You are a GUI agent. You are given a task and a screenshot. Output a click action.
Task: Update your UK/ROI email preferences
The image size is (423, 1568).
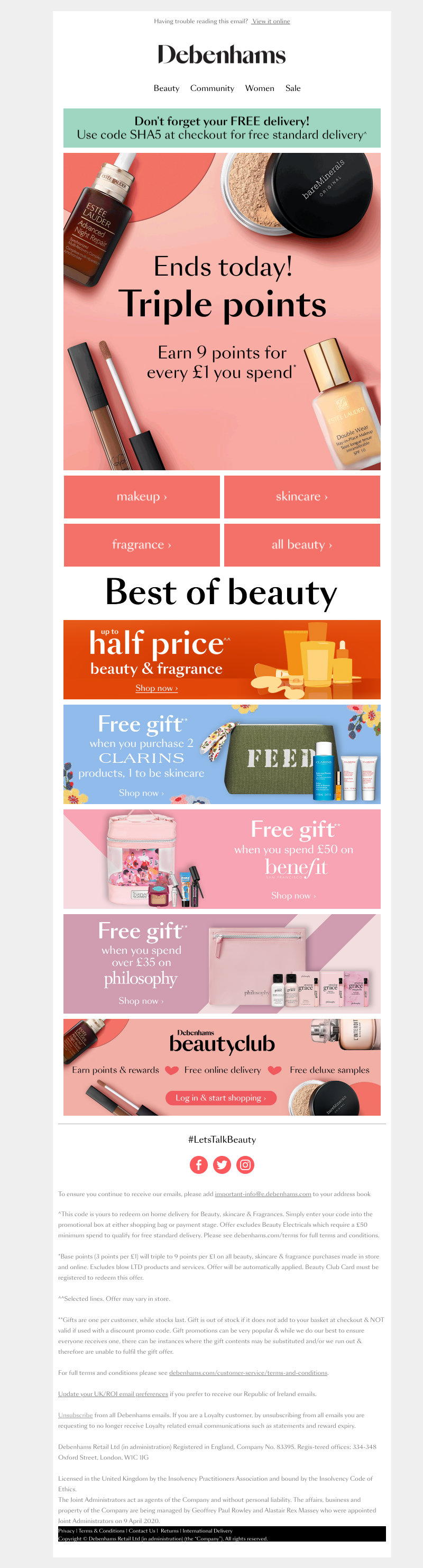point(113,1394)
